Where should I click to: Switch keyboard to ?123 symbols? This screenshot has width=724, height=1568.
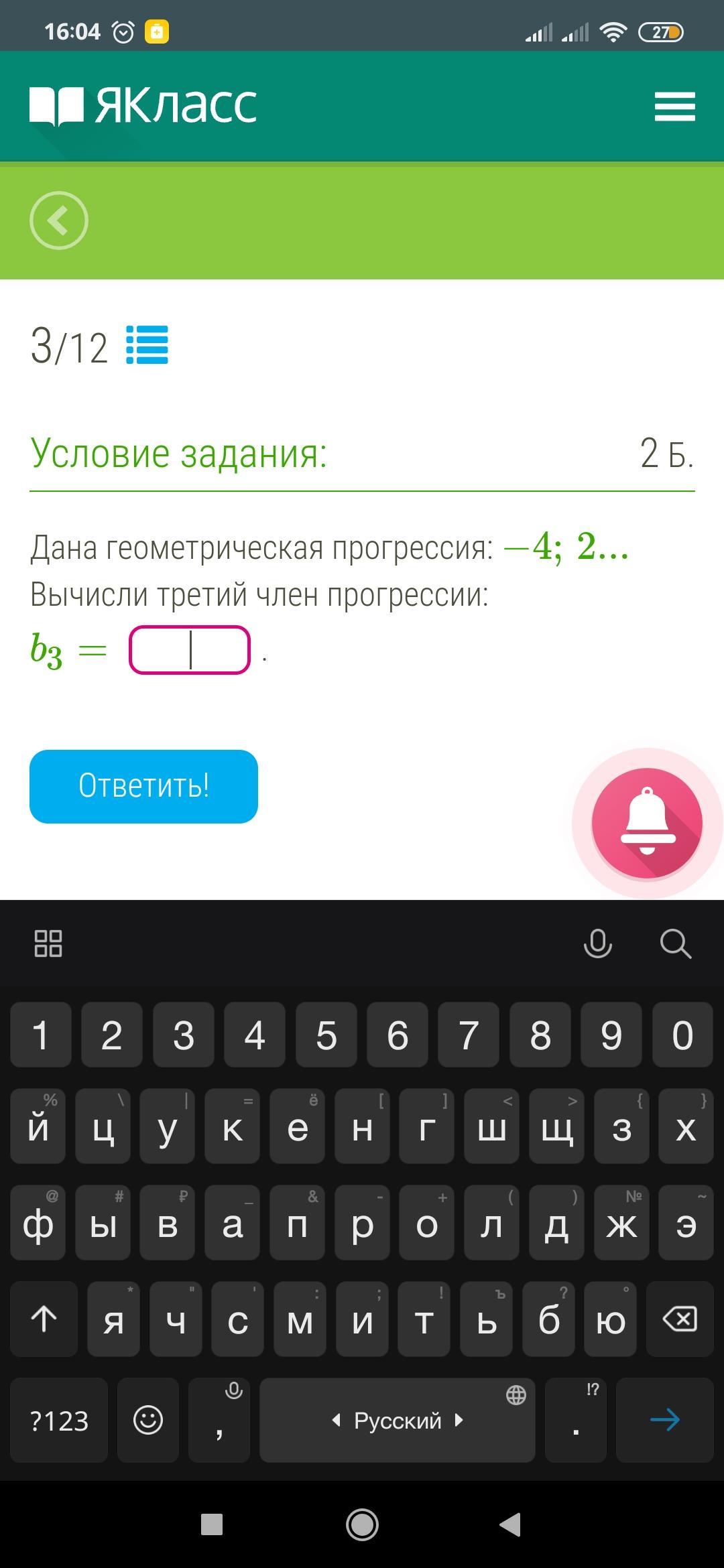click(59, 1420)
